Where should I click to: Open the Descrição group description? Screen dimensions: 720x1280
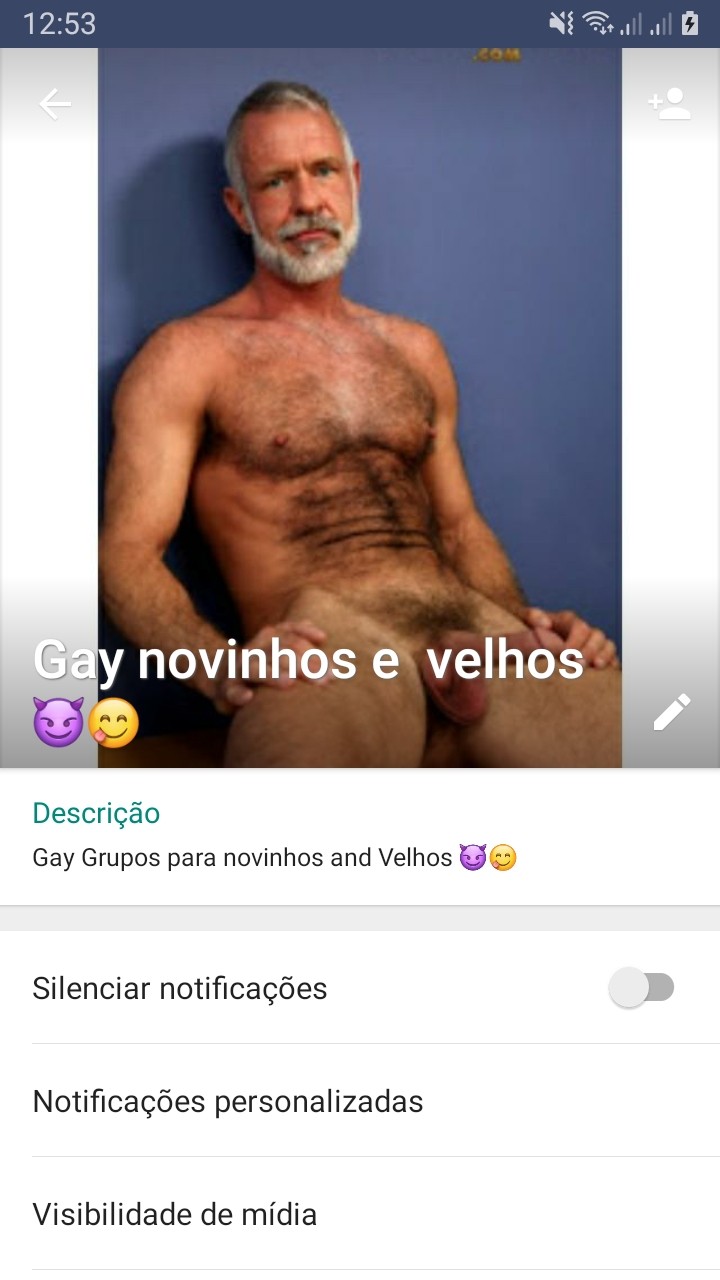[x=274, y=838]
